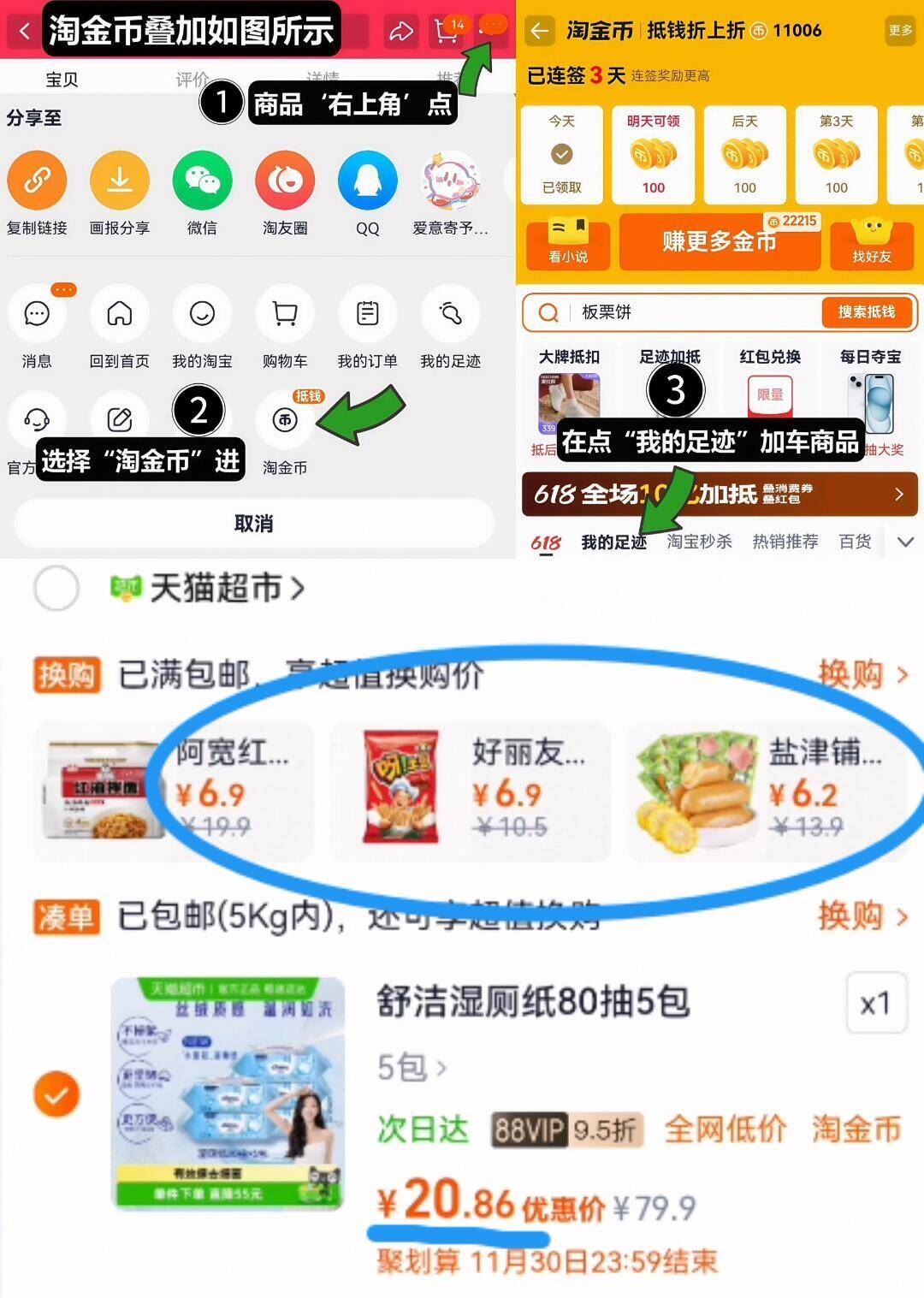Screen dimensions: 924x1298
Task: Expand more tabs with the down chevron
Action: (905, 541)
